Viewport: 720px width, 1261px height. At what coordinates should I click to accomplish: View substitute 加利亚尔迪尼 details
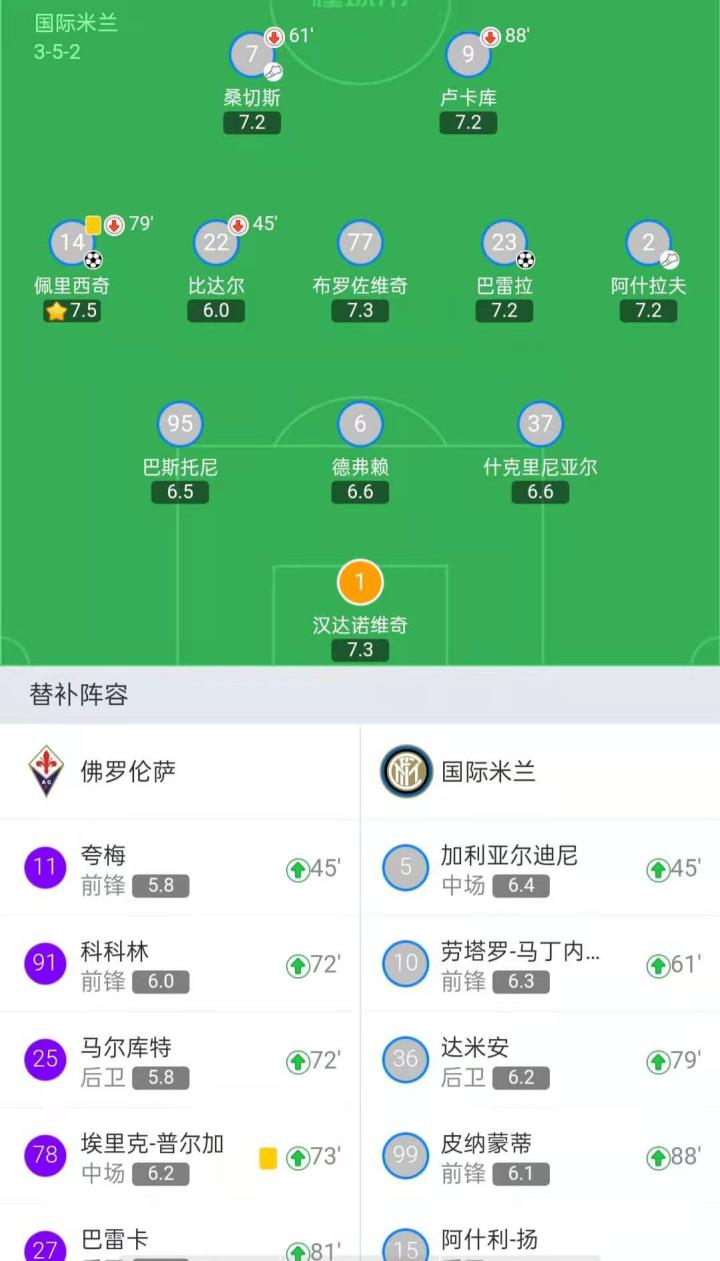(x=540, y=868)
